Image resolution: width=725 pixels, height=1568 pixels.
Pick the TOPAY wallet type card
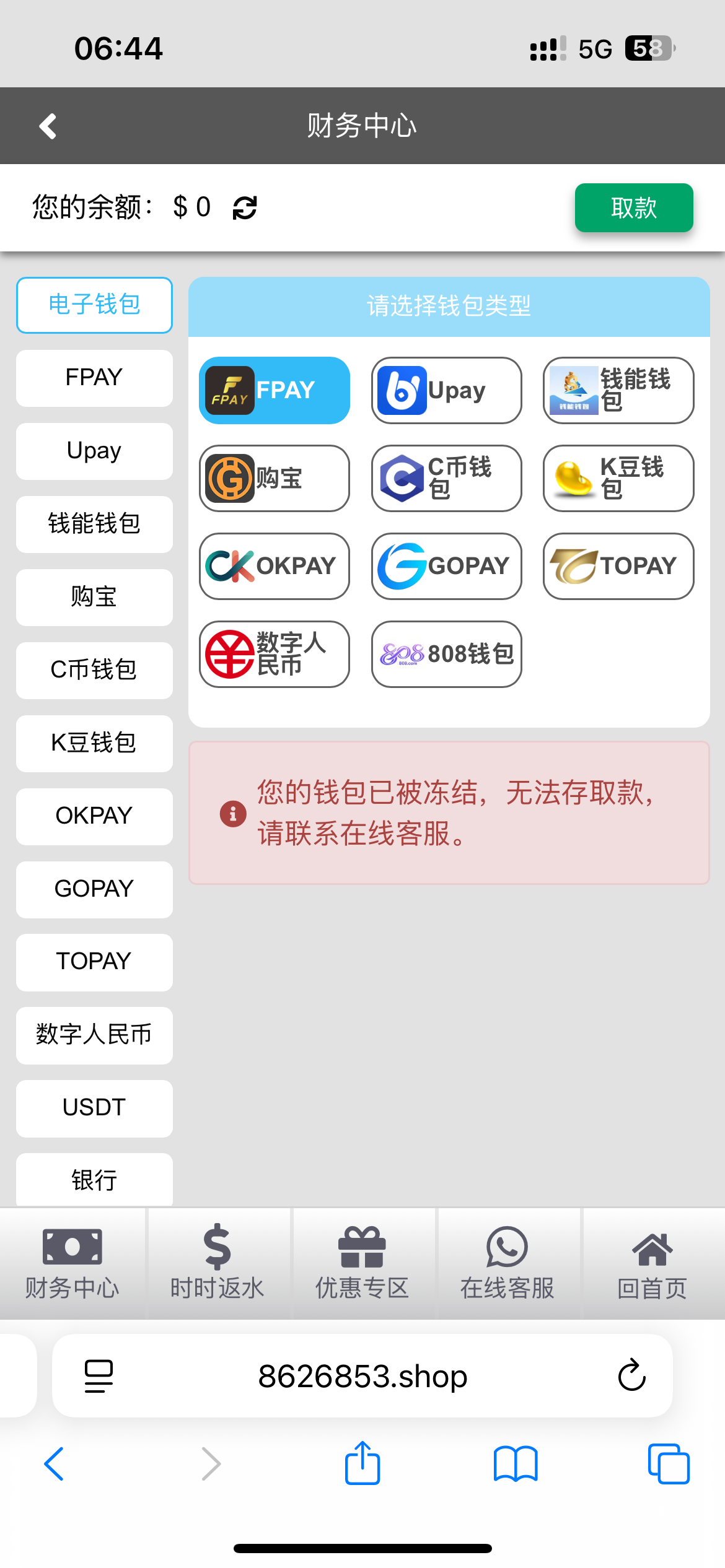(618, 567)
